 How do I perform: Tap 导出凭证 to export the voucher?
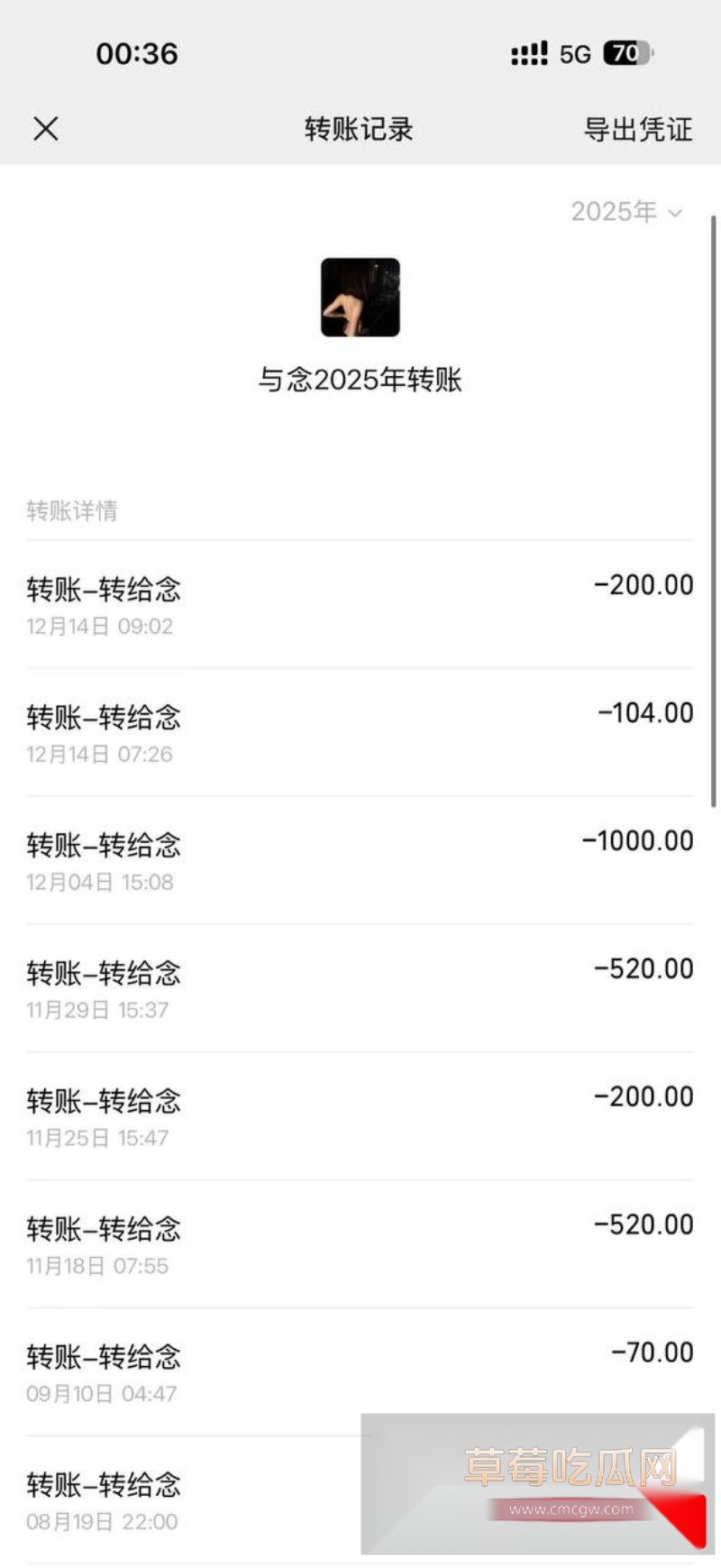coord(638,129)
